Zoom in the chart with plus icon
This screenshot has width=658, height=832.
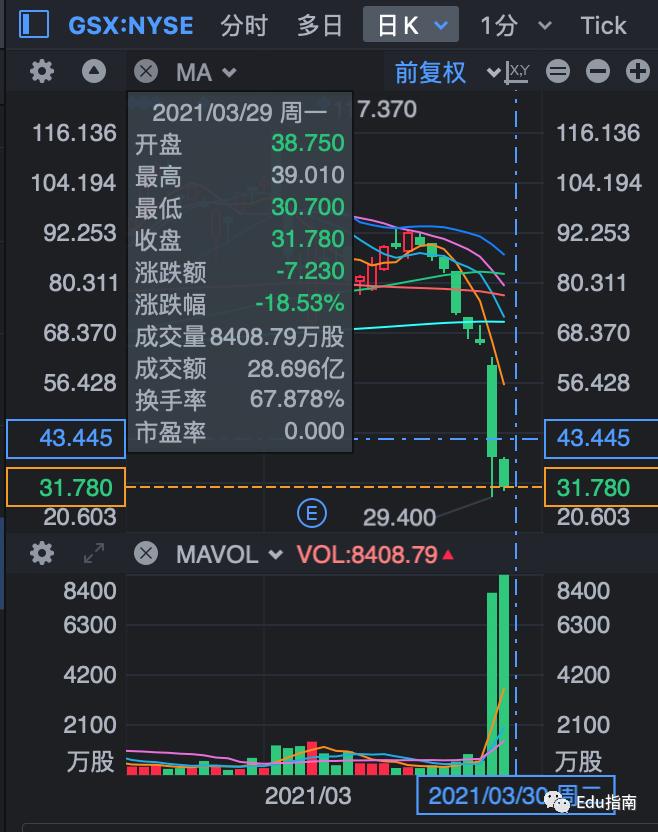636,72
